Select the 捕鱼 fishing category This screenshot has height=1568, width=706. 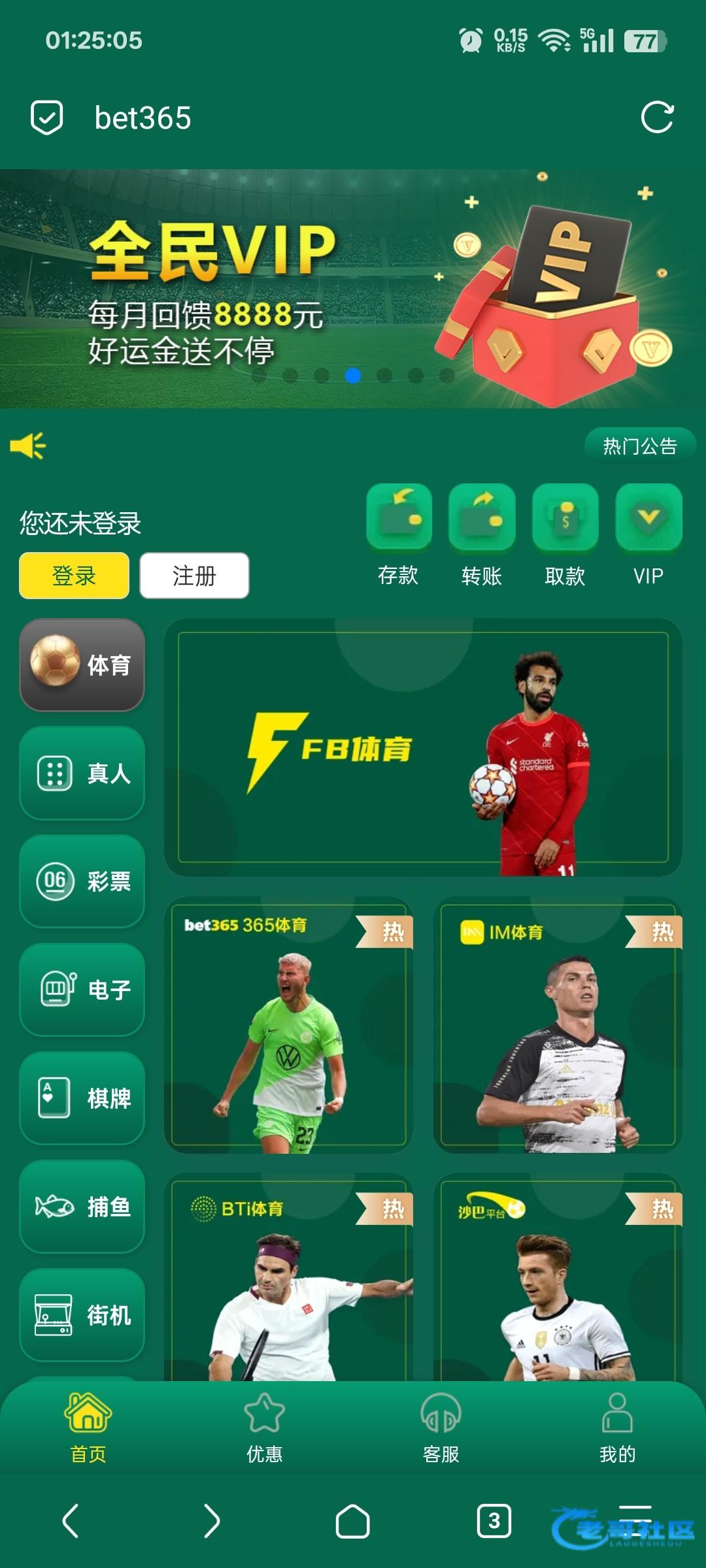coord(82,1207)
